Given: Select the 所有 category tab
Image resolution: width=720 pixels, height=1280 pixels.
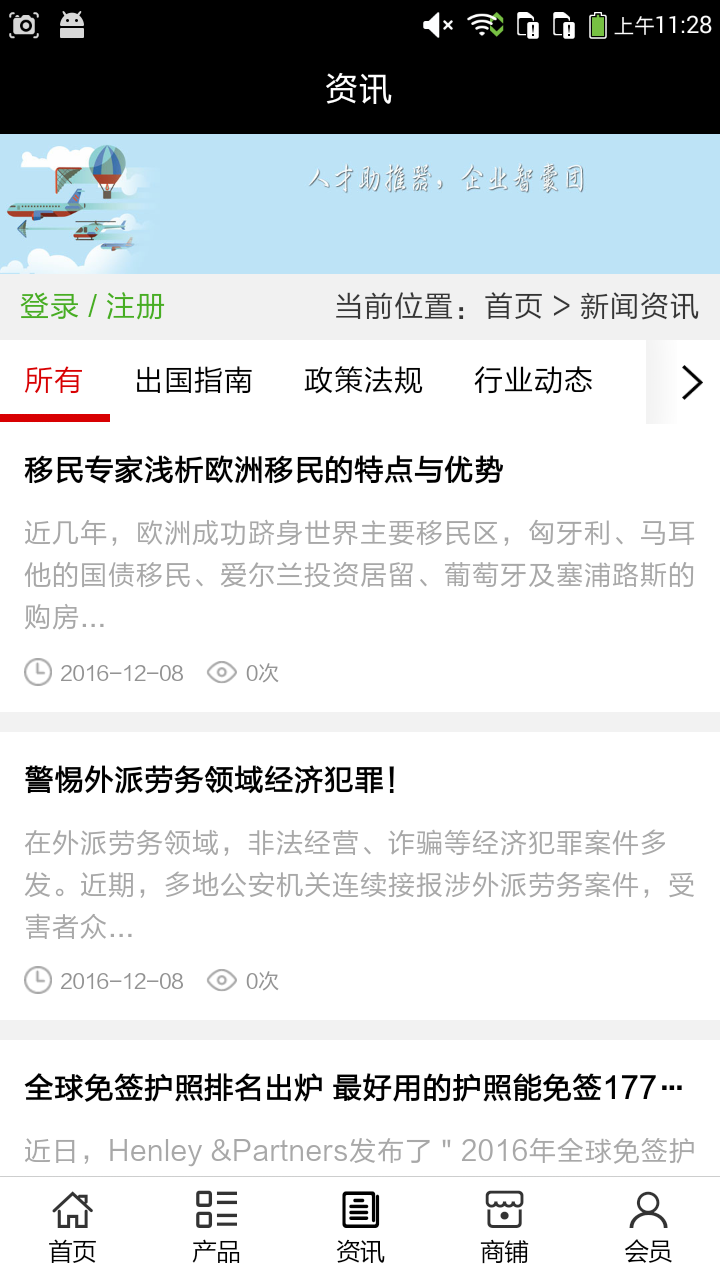Looking at the screenshot, I should click(54, 381).
